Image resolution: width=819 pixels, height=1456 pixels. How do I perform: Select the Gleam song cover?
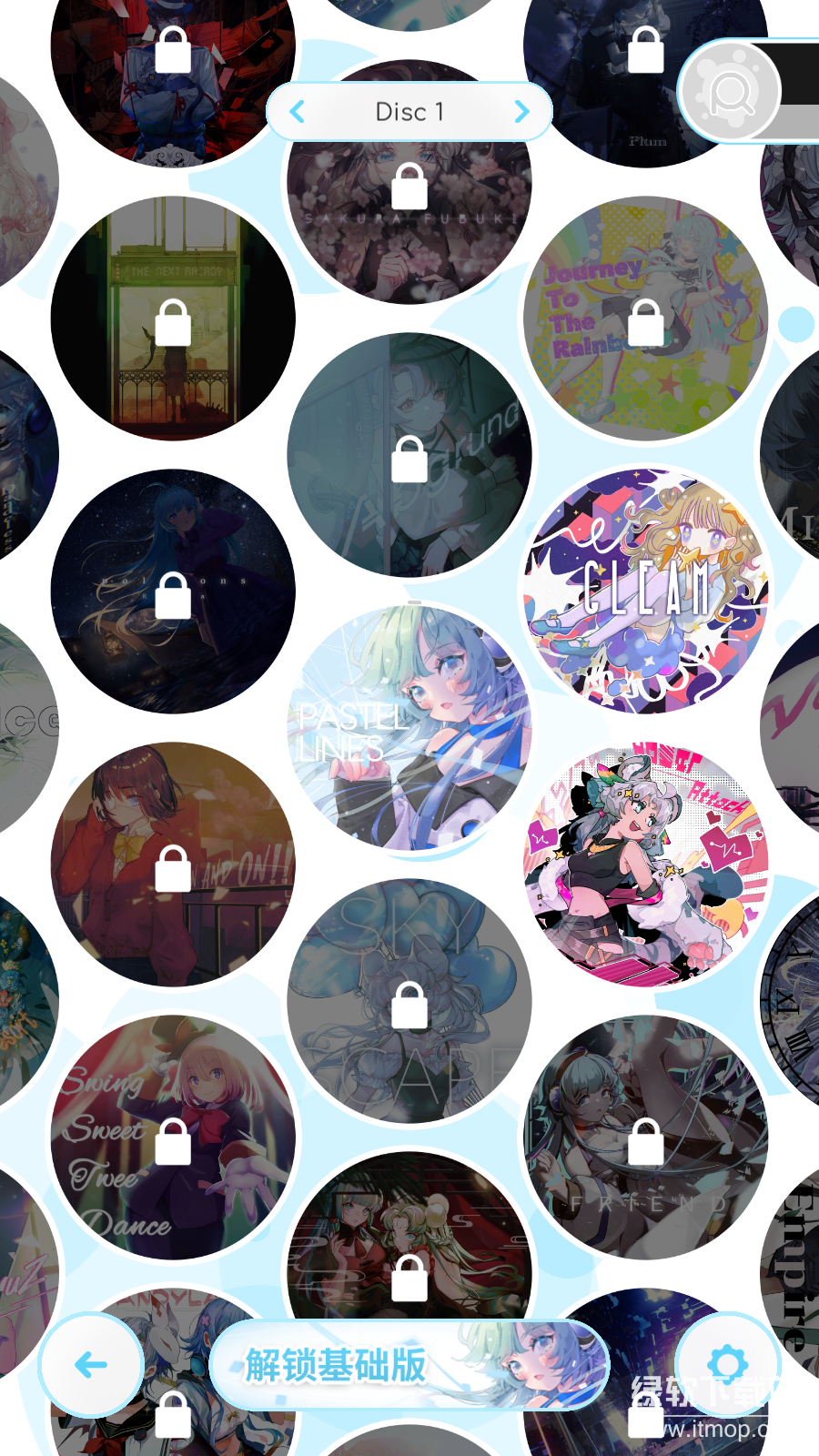[646, 591]
